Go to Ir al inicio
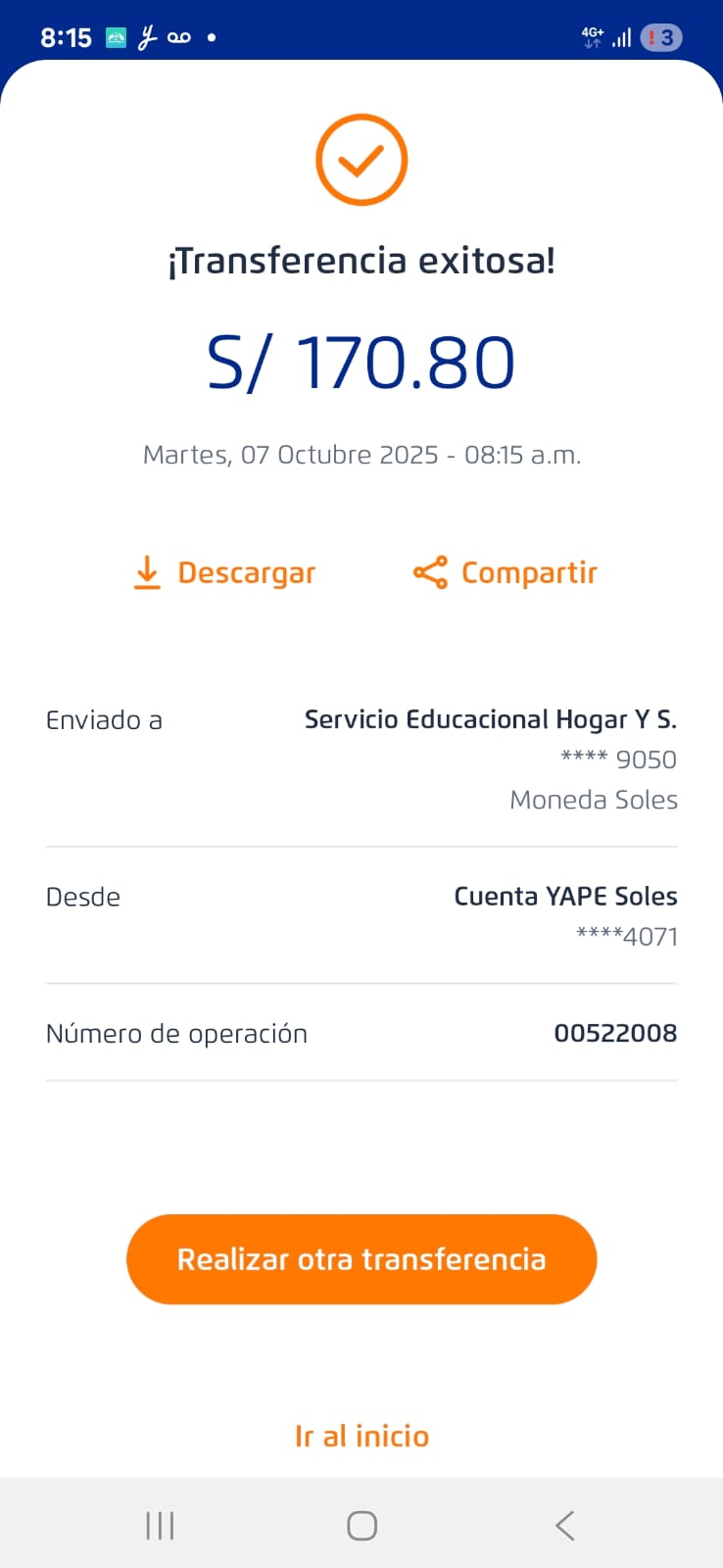Screen dimensions: 723x1568 point(361,1436)
